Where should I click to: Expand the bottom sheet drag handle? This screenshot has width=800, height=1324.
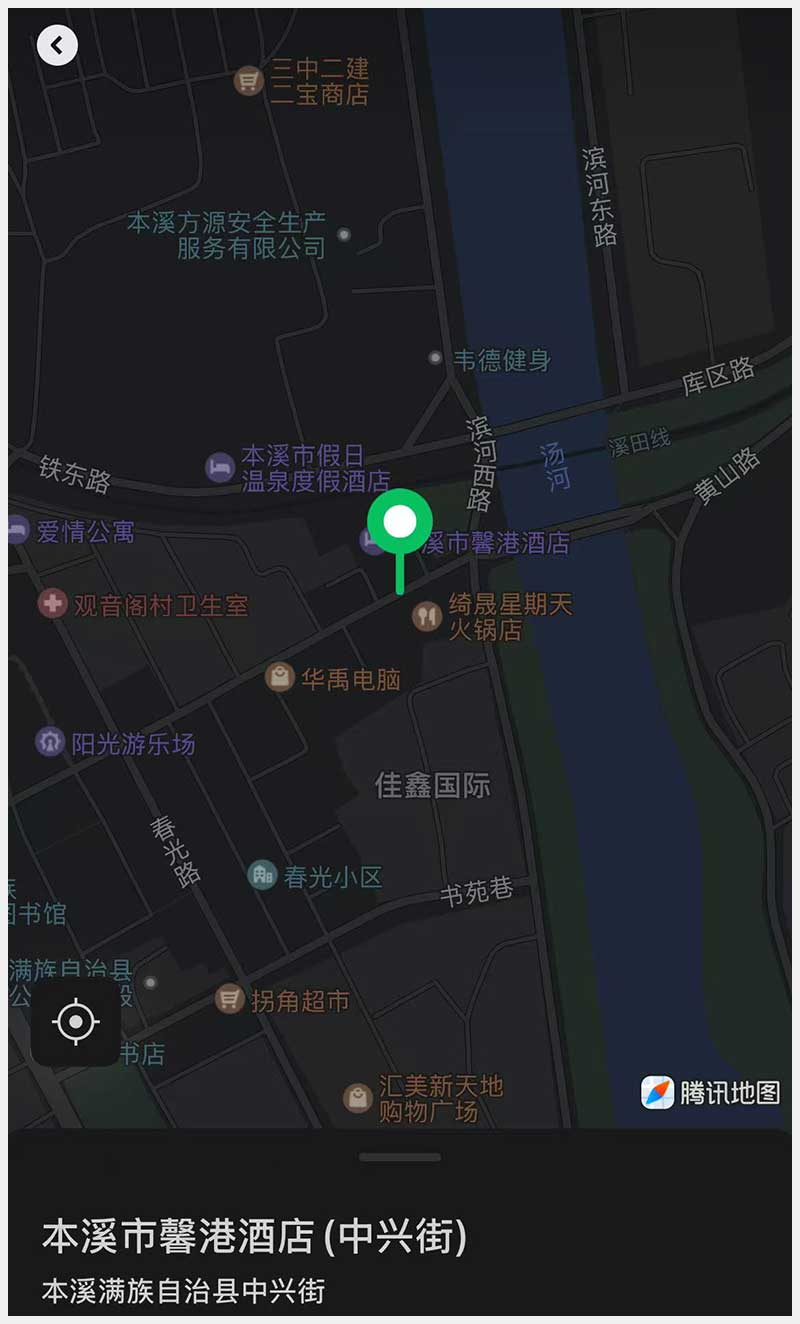pyautogui.click(x=400, y=1158)
